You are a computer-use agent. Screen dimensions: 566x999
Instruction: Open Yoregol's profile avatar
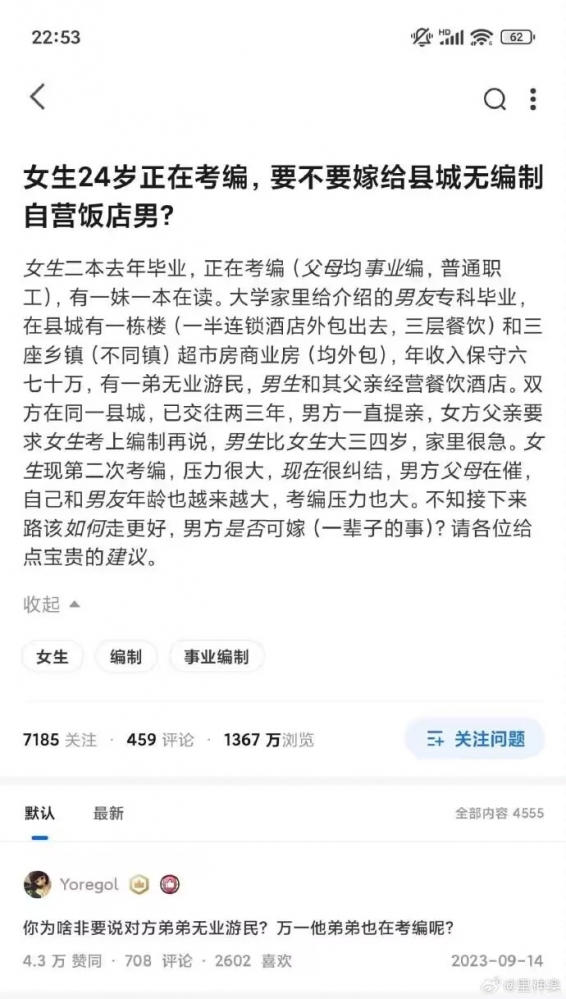(38, 884)
